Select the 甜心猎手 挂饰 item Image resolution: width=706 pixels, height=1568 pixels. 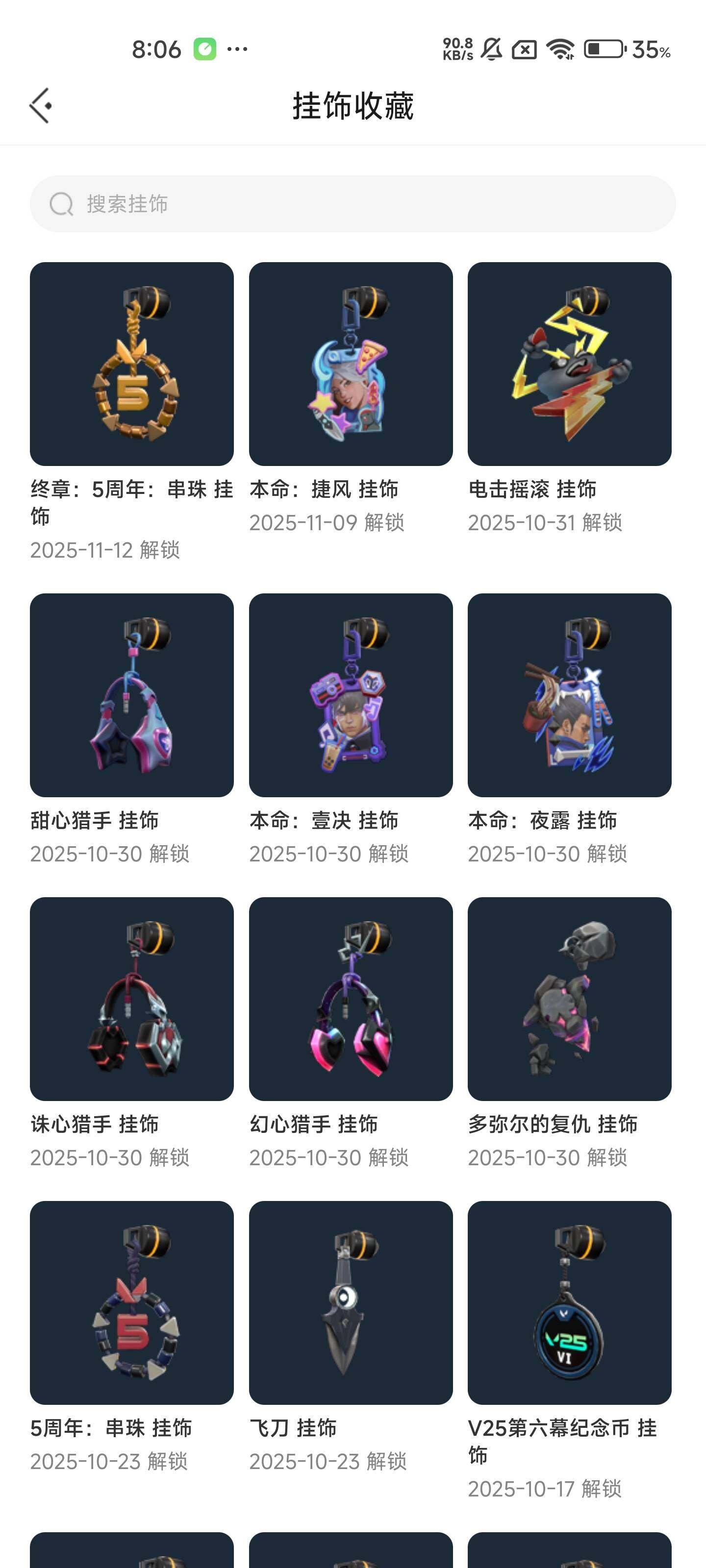click(x=131, y=695)
